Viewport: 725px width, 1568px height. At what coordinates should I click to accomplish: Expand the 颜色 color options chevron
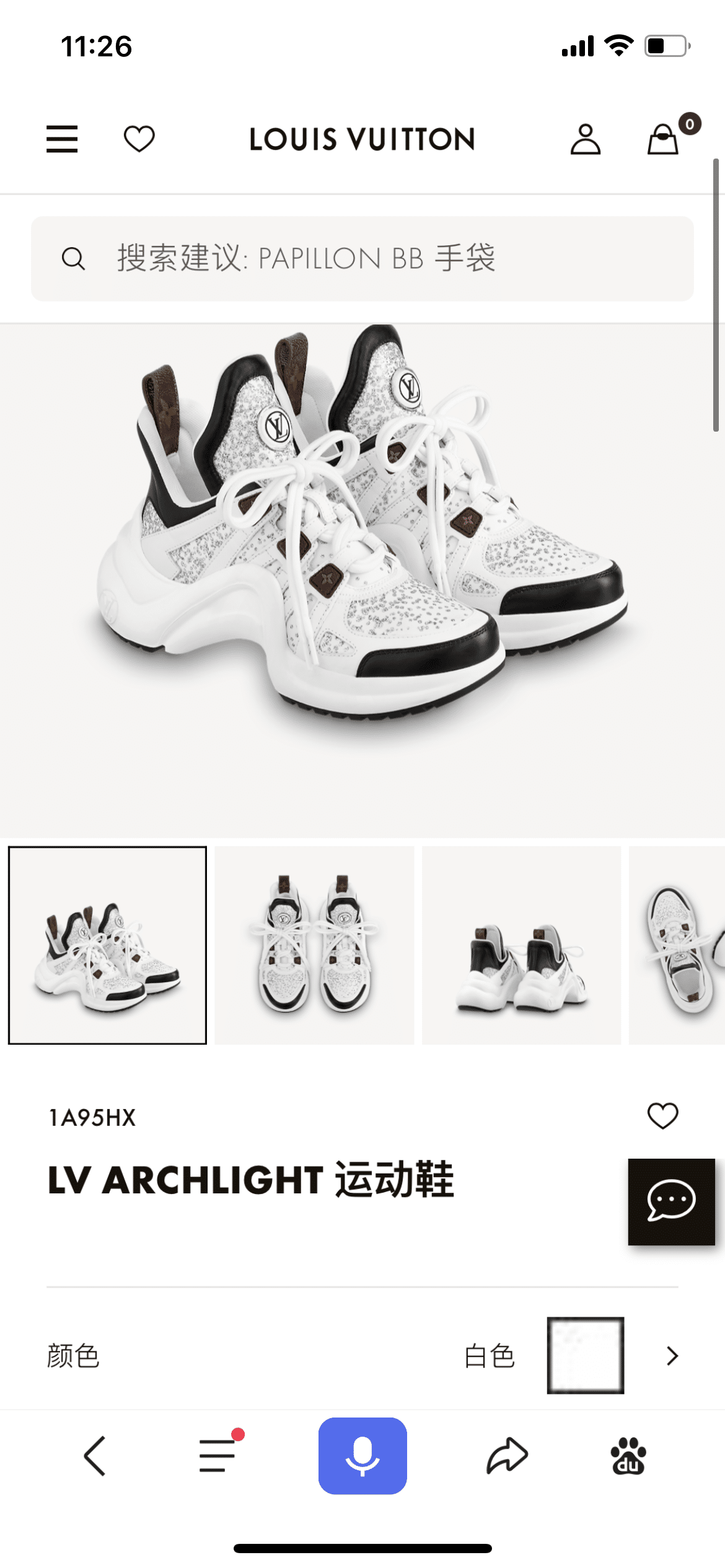coord(672,1356)
